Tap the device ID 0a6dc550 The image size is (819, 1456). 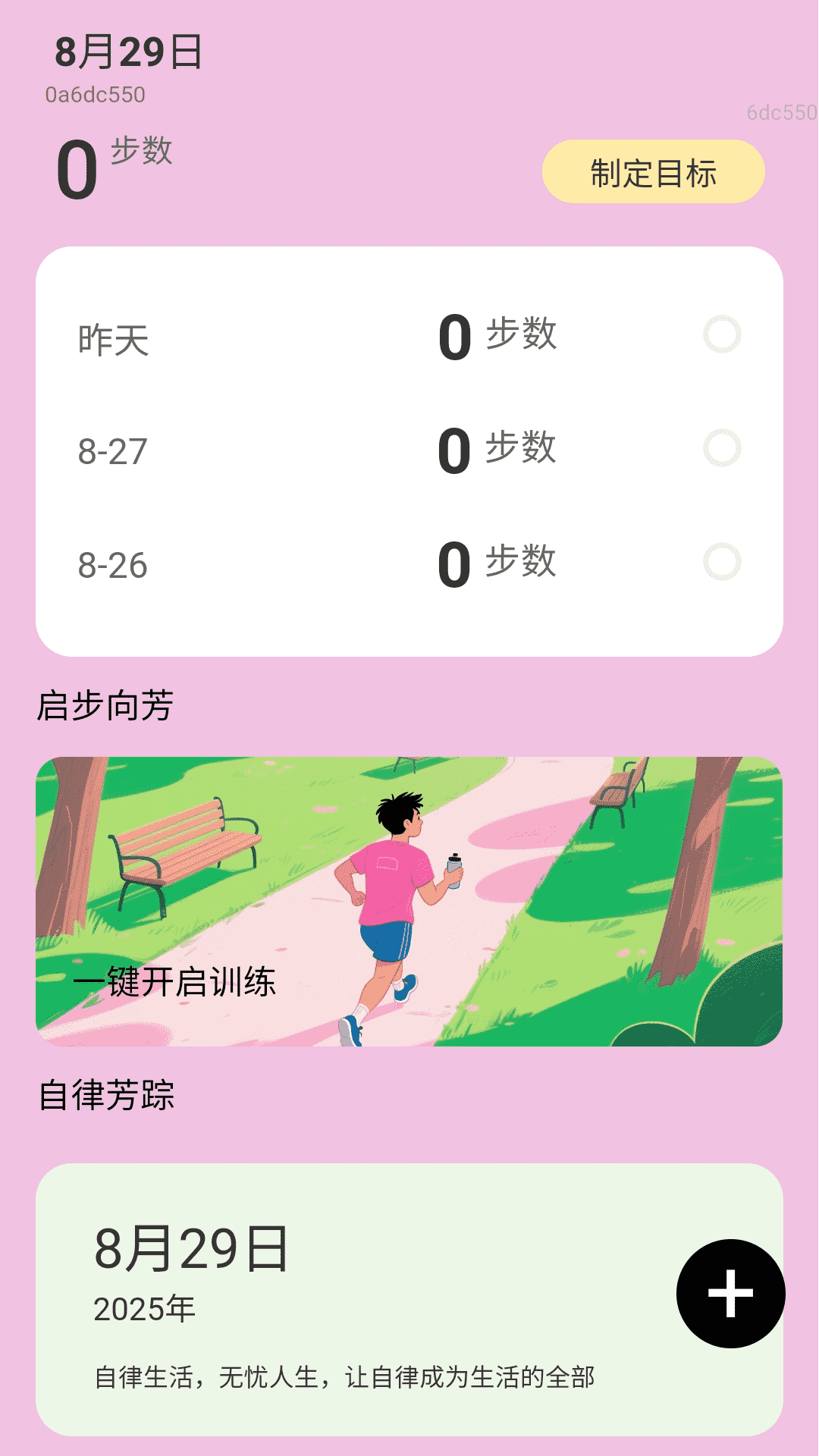coord(95,94)
